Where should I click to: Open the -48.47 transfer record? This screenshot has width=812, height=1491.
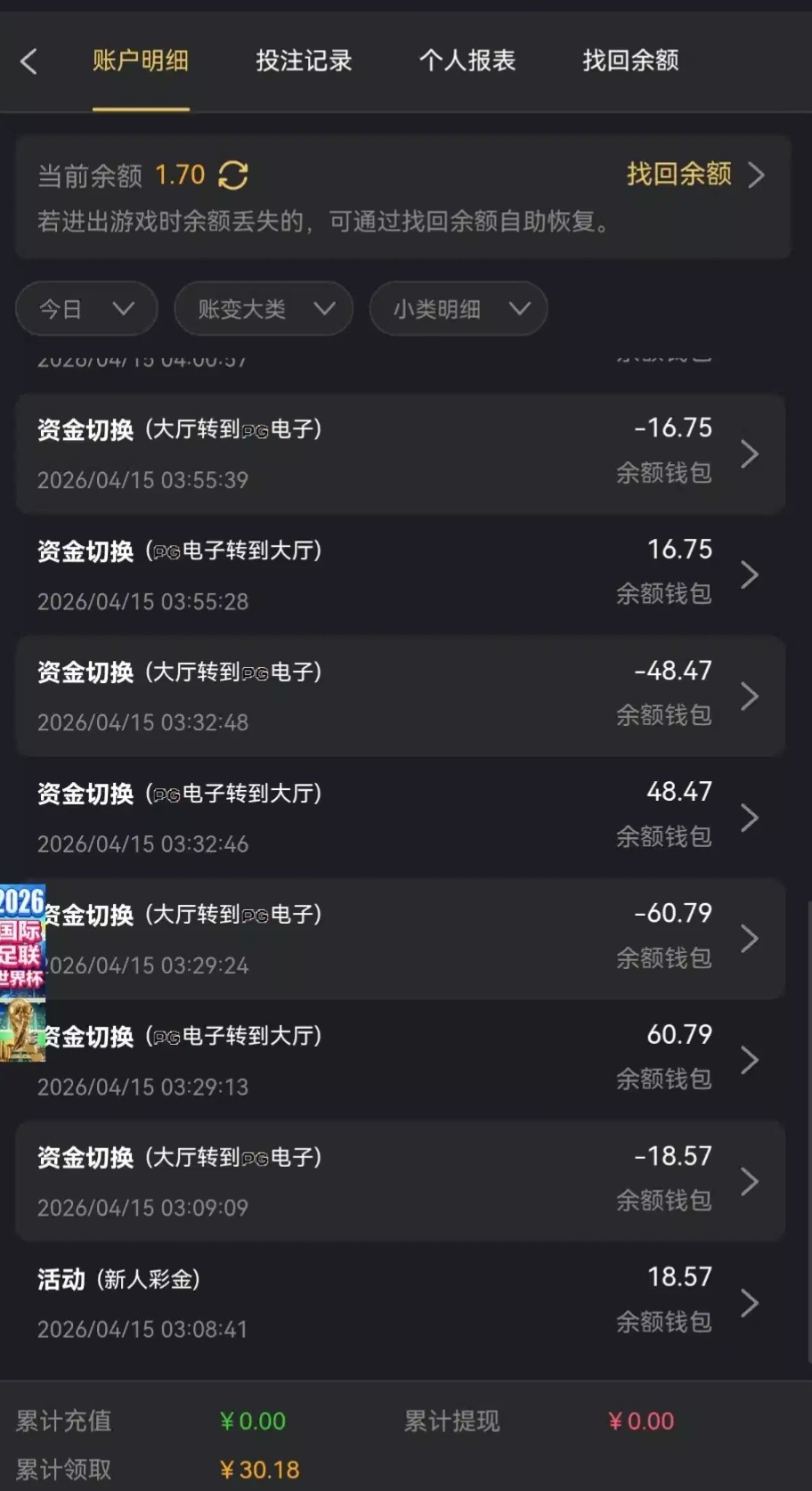click(x=400, y=696)
